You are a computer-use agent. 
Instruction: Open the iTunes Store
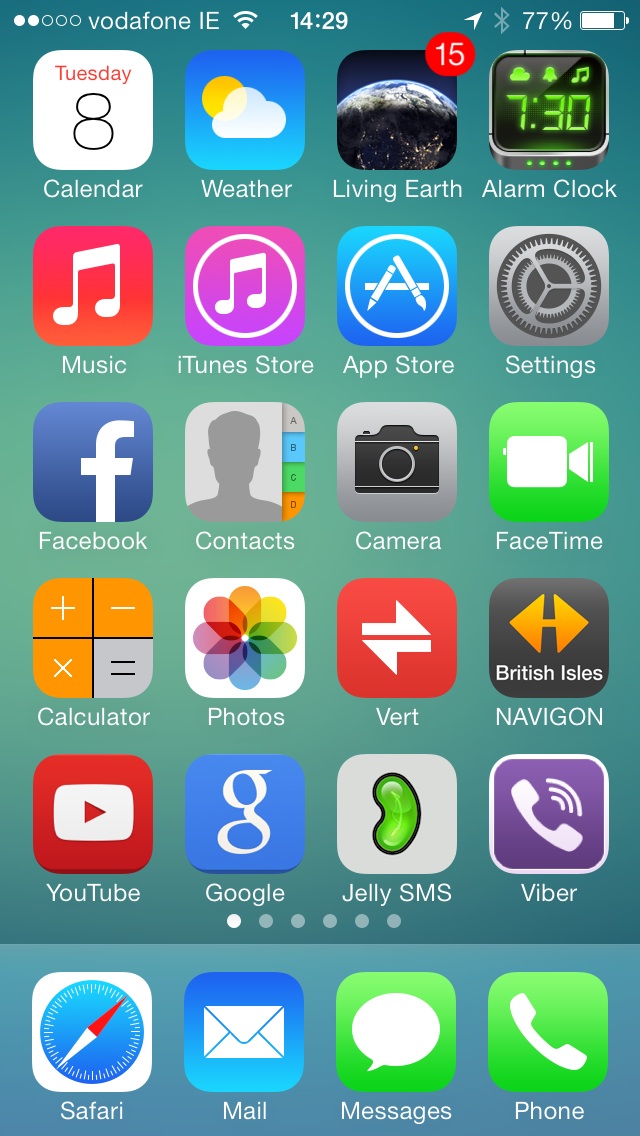click(245, 286)
